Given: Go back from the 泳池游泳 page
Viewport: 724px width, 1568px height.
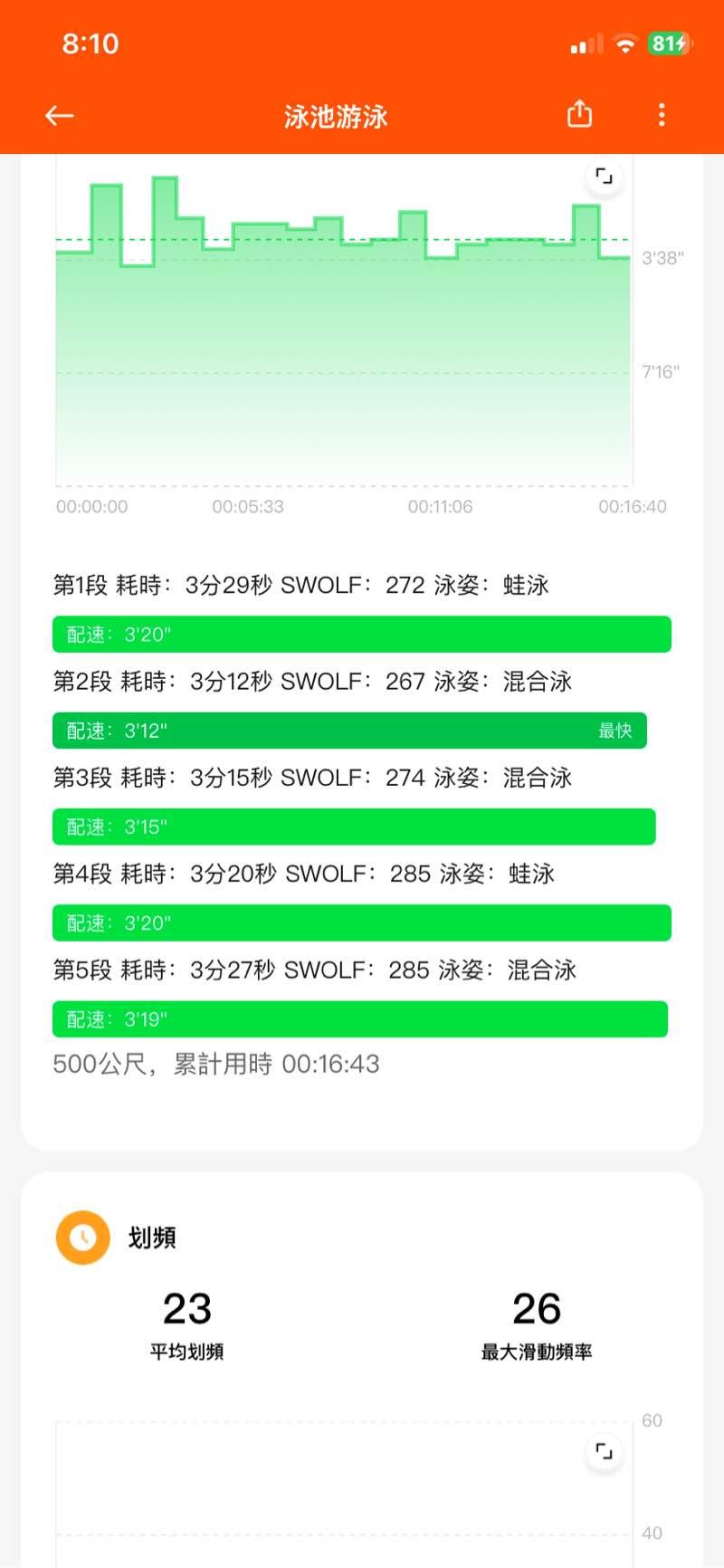Looking at the screenshot, I should pos(60,116).
